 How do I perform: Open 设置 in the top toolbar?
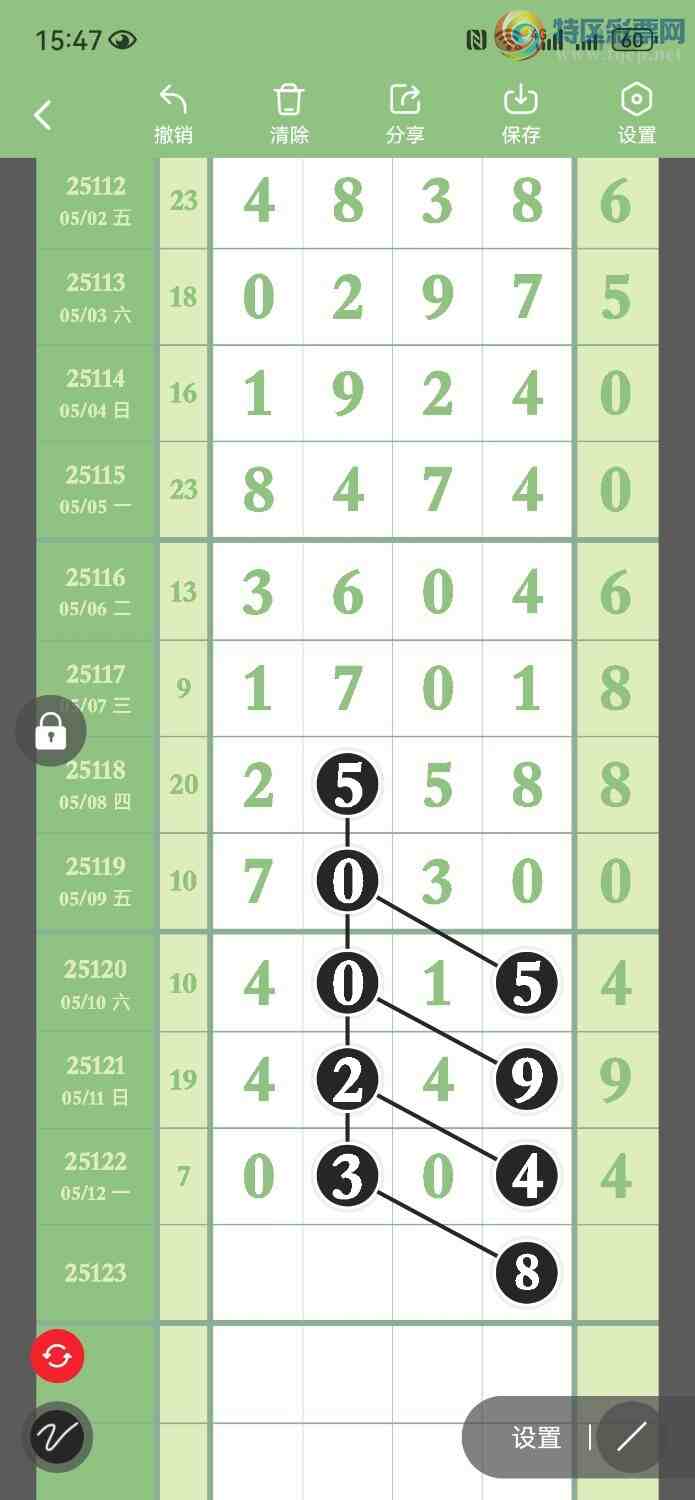pos(636,114)
